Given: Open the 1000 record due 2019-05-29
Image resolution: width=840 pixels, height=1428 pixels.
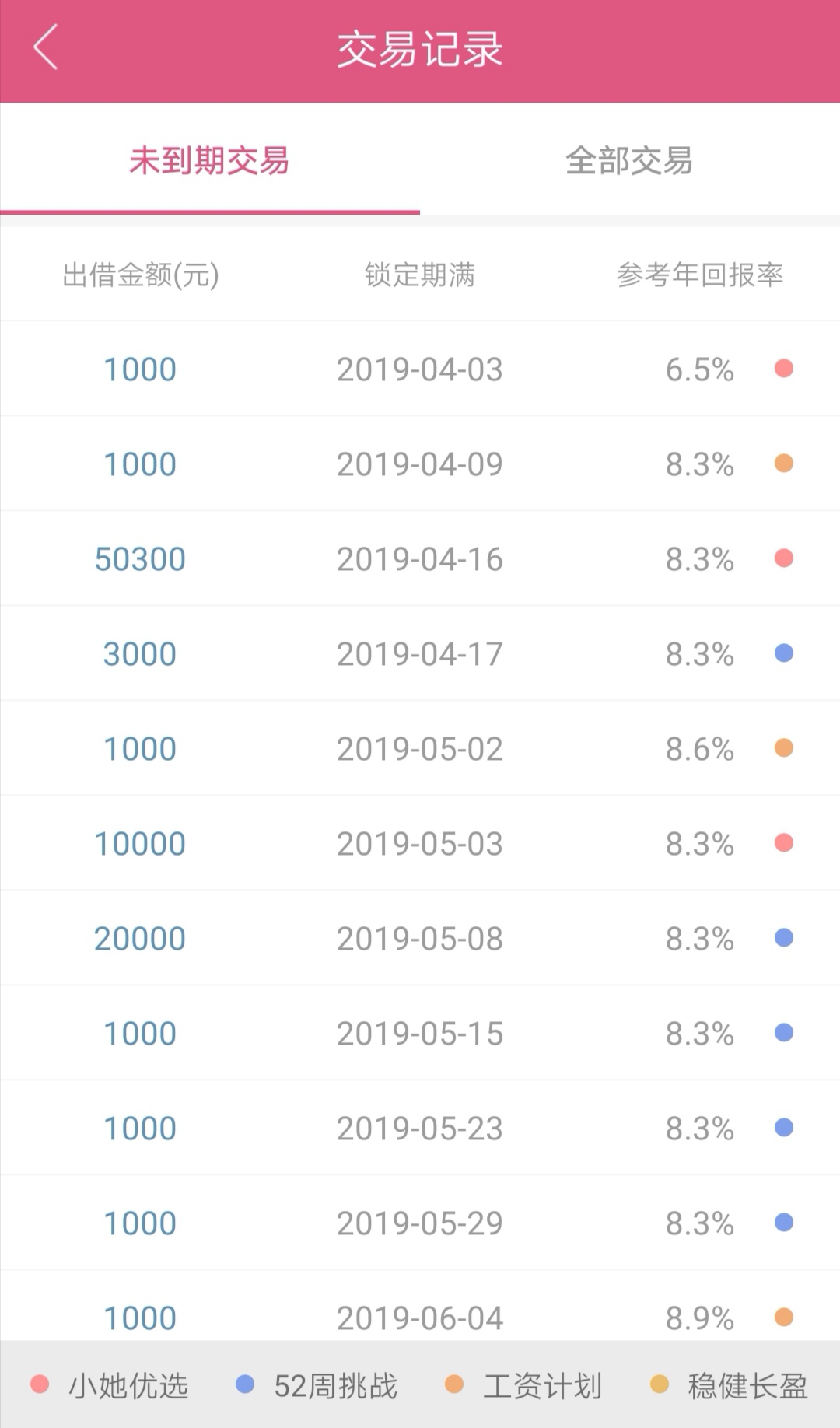Looking at the screenshot, I should 420,1223.
